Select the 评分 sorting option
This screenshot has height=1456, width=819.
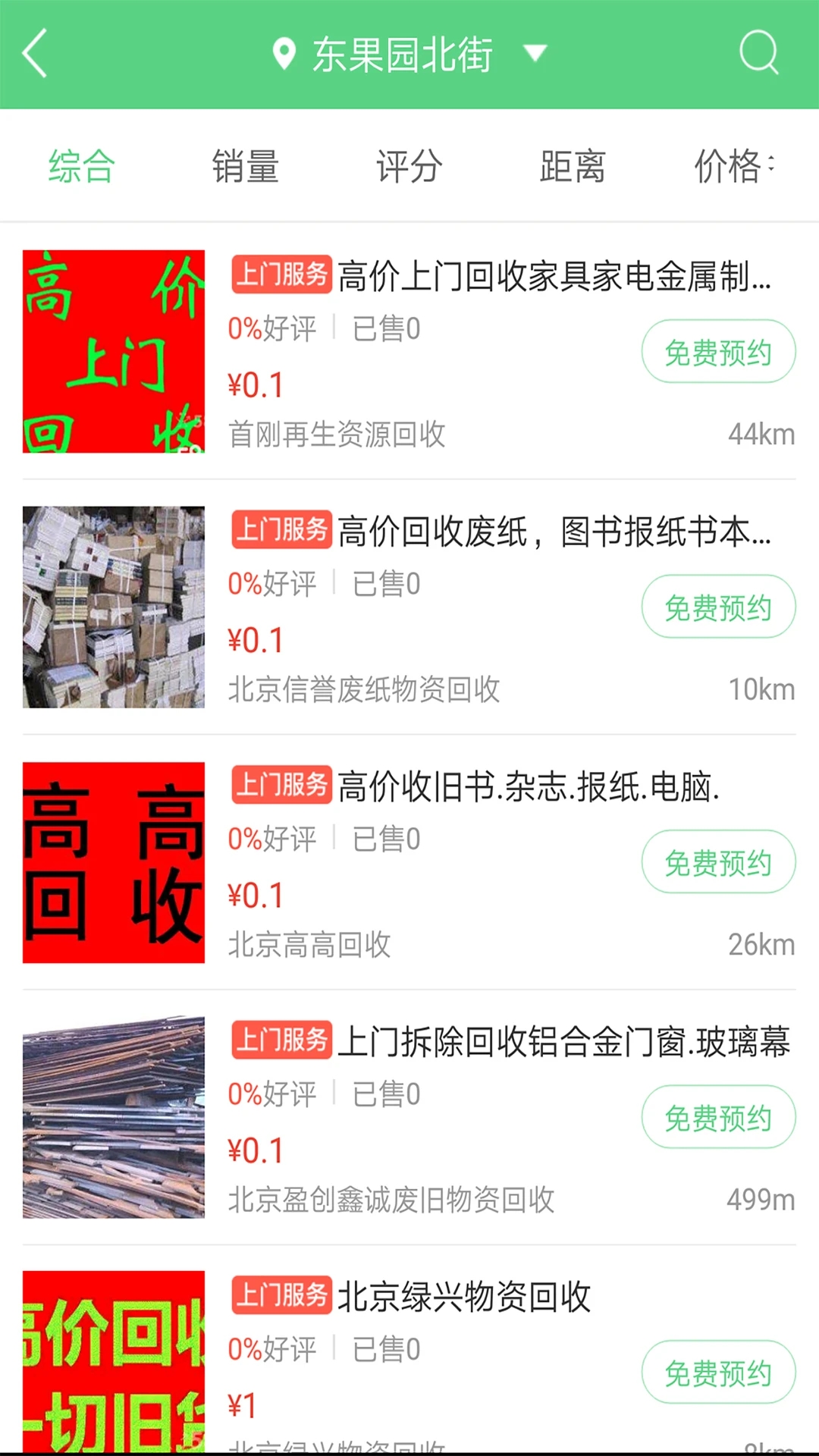[407, 166]
